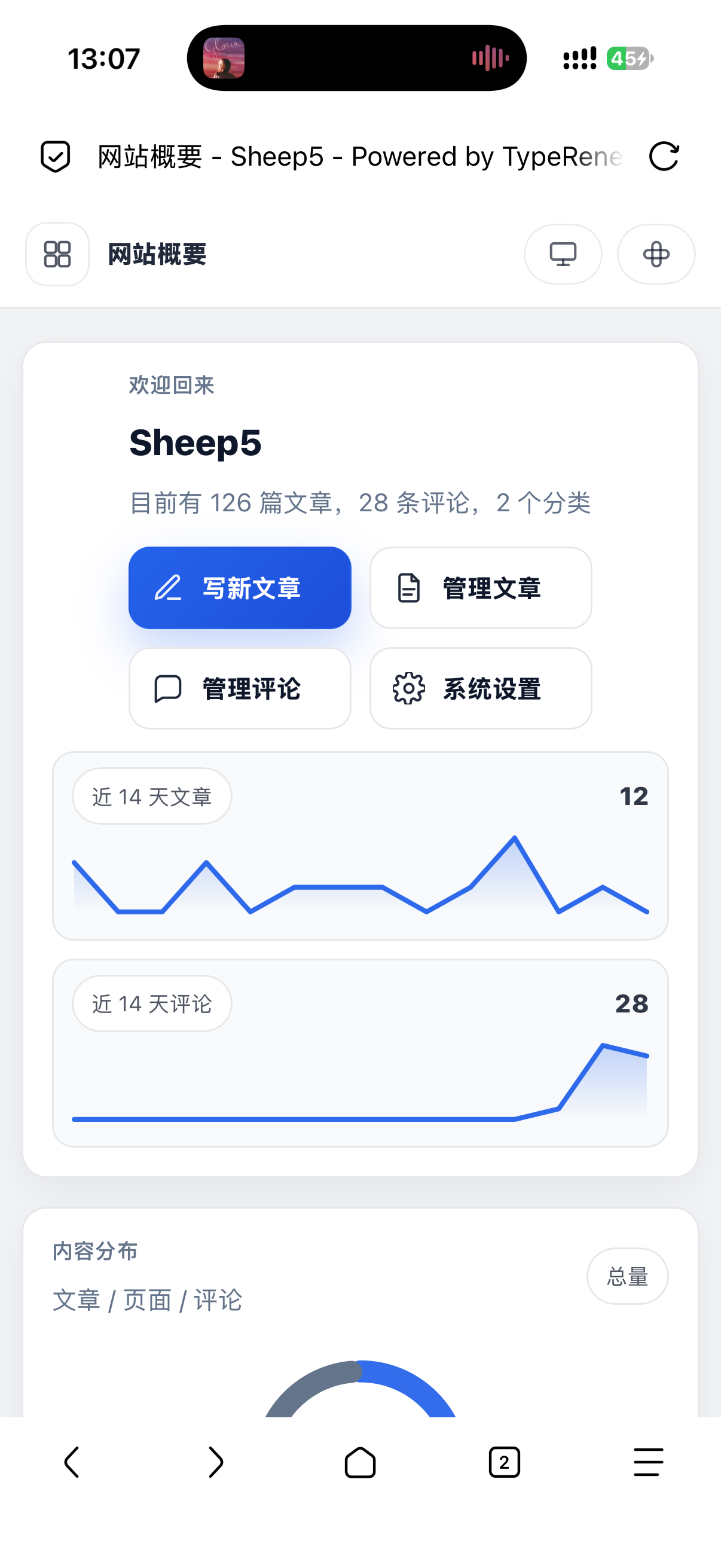This screenshot has width=721, height=1568.
Task: Open 管理文章 to manage articles
Action: 481,587
